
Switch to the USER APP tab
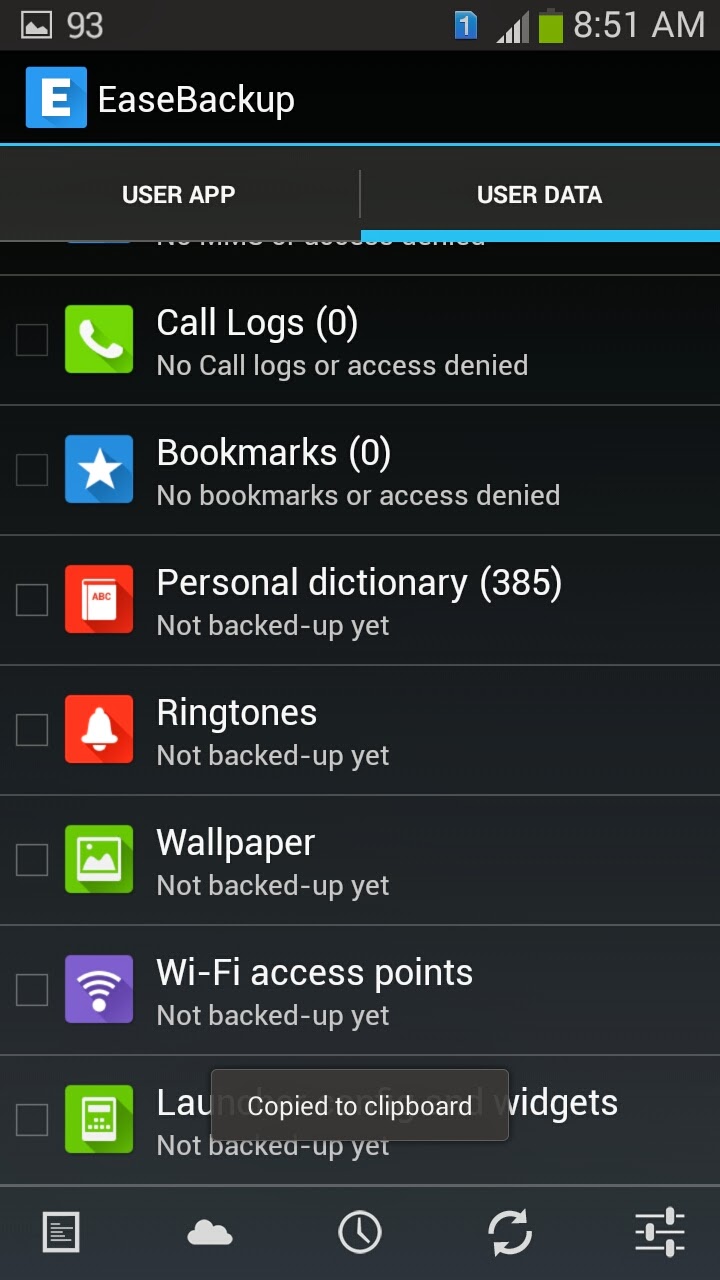point(179,194)
